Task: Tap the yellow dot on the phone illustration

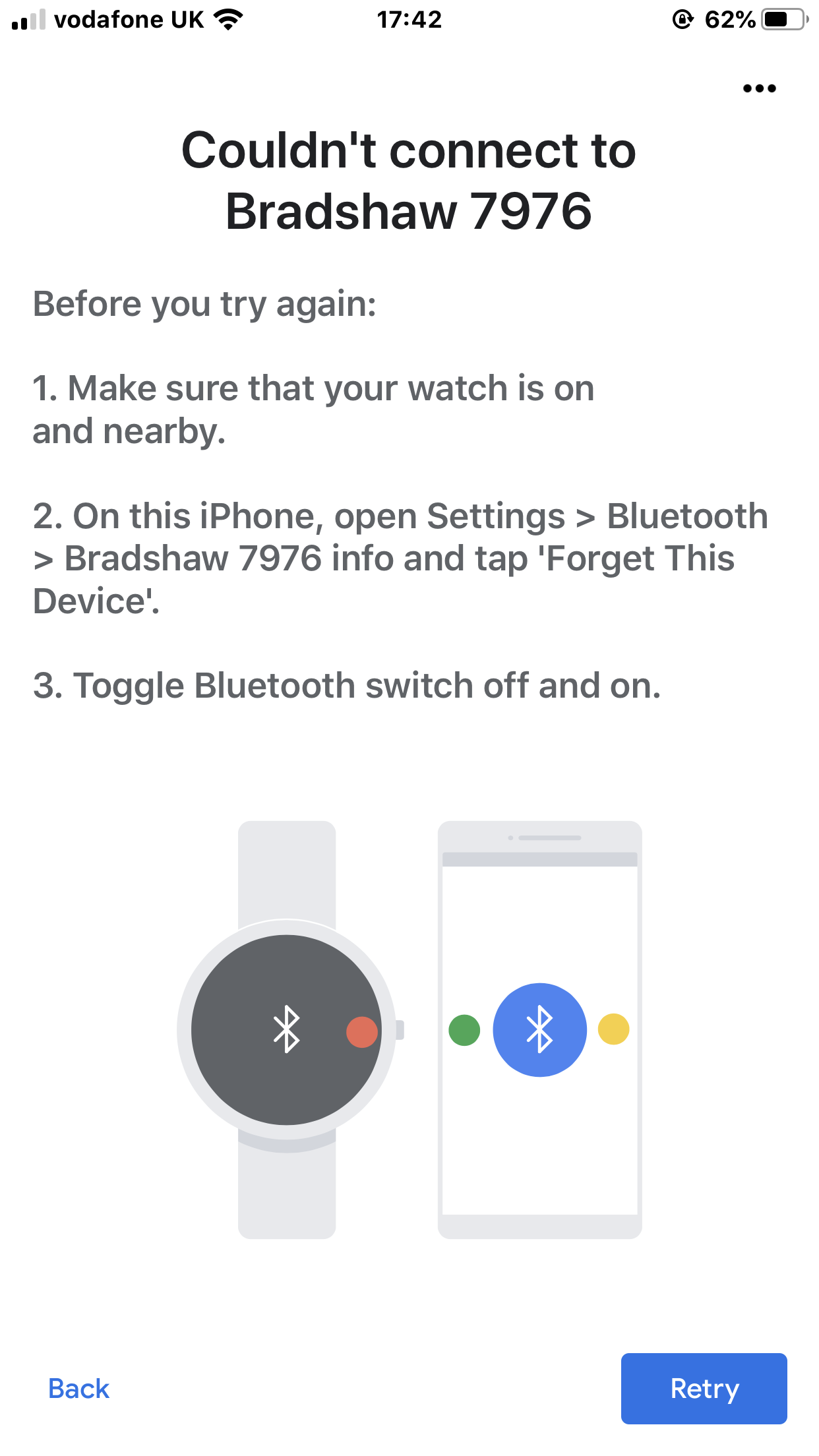Action: click(615, 1030)
